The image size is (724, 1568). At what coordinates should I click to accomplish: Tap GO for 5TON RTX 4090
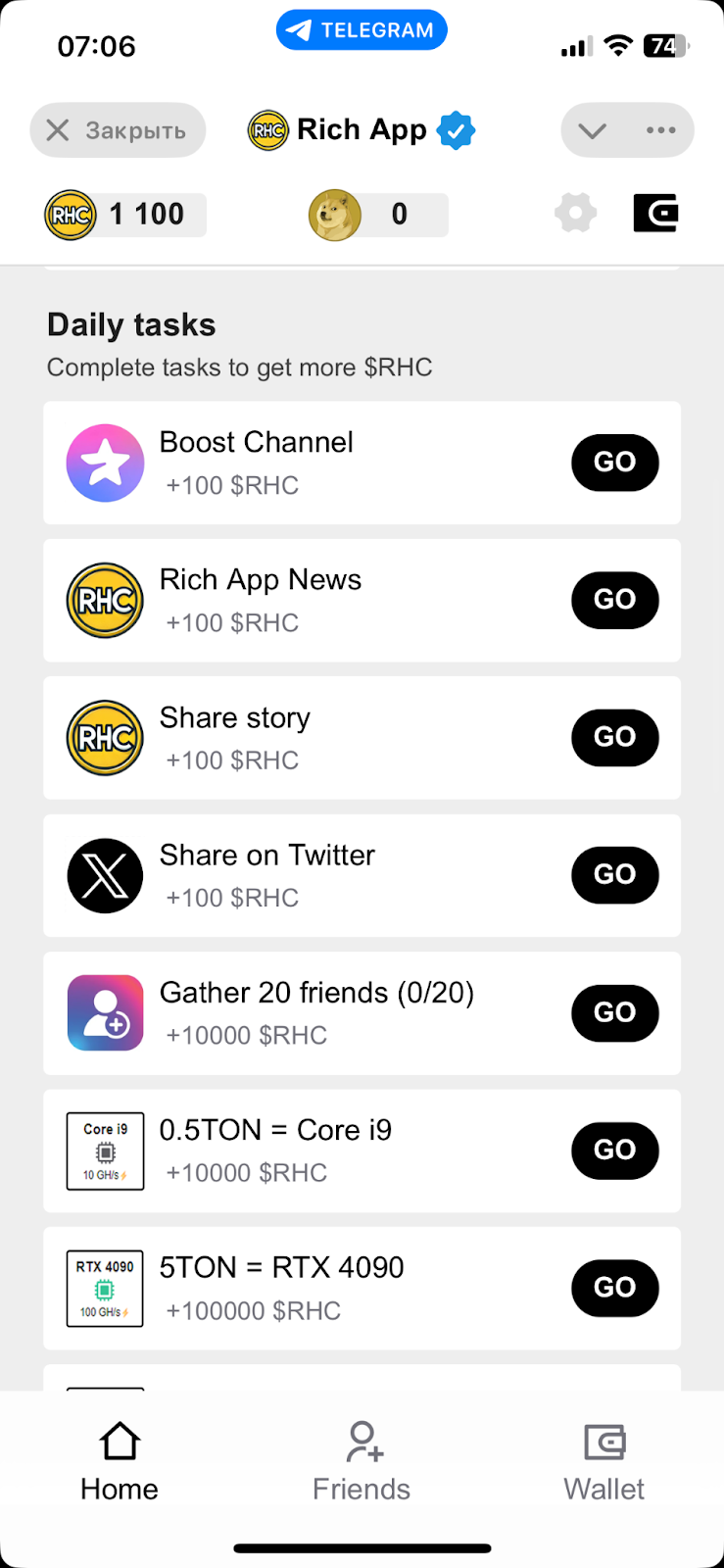(614, 1287)
